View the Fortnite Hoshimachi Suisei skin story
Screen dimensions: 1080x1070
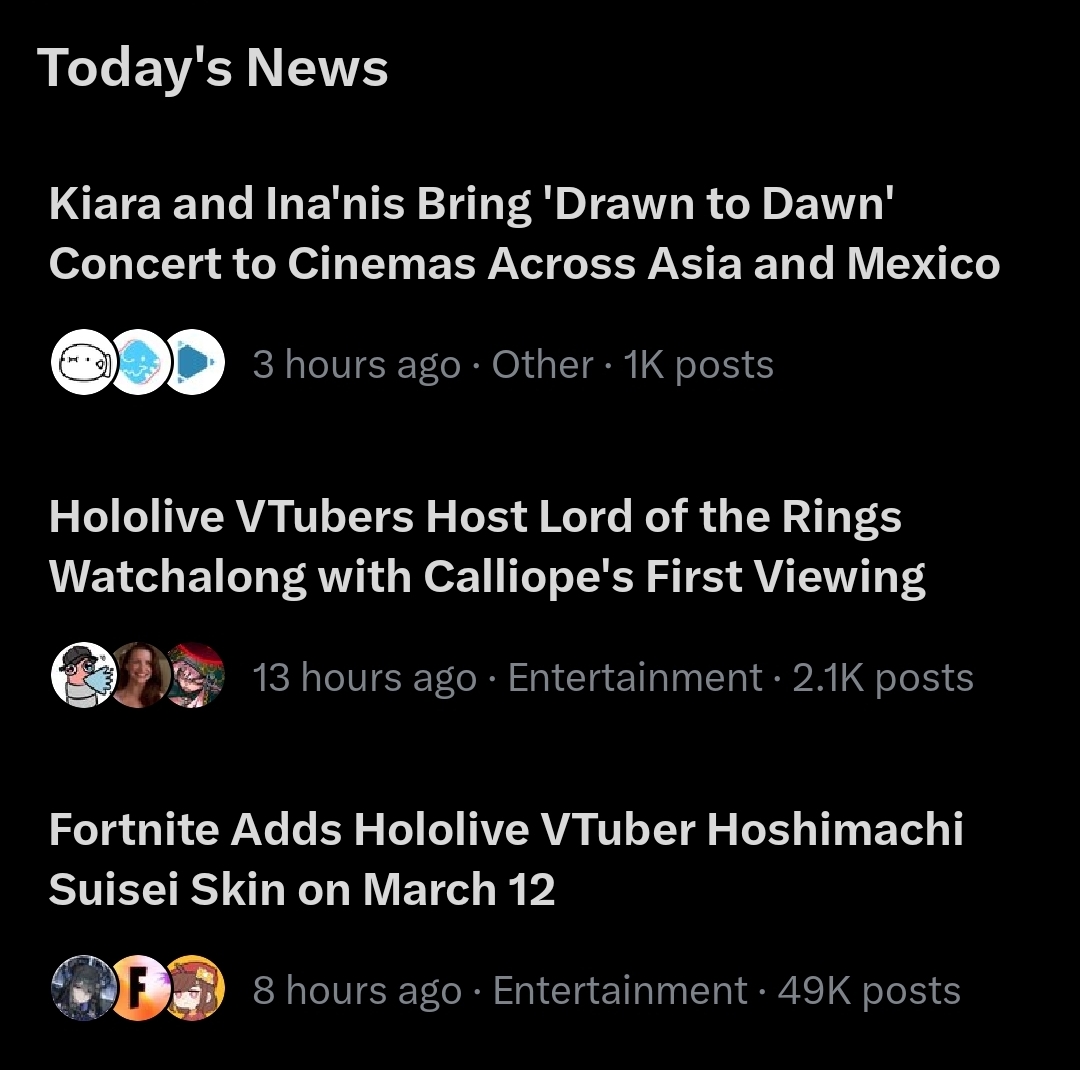coord(505,859)
